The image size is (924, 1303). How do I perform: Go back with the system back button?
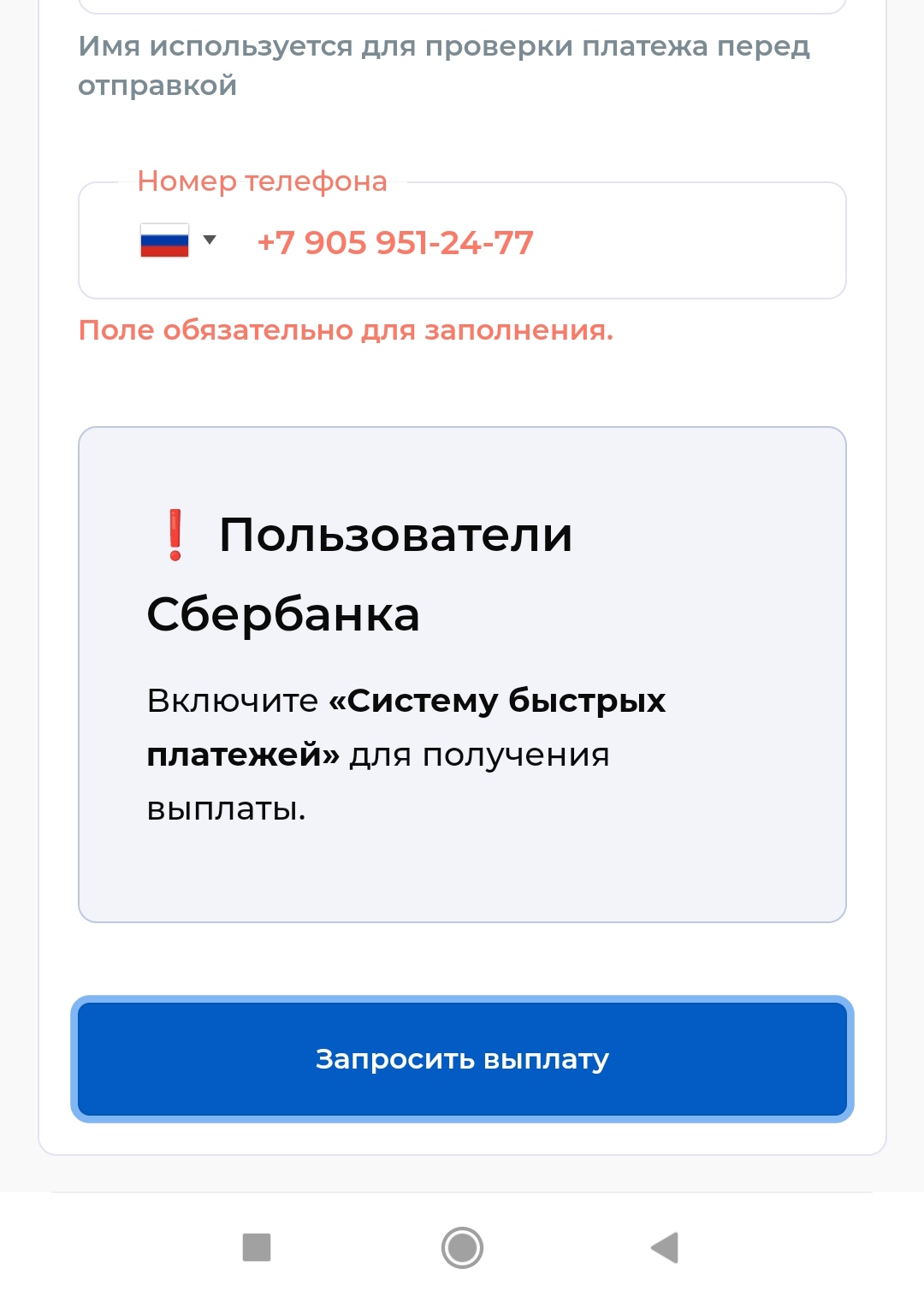(665, 1247)
